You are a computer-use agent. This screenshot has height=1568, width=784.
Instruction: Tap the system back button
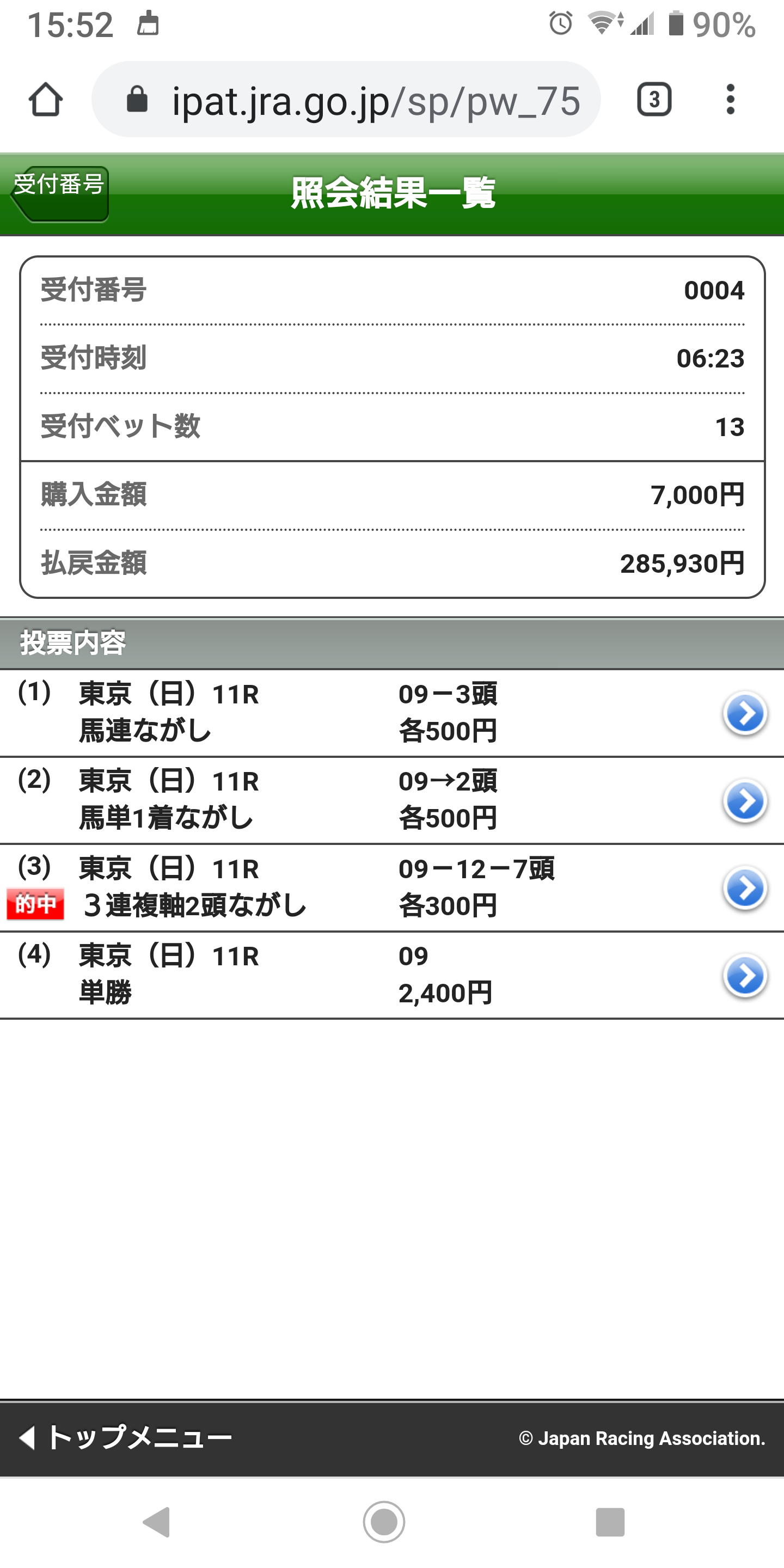[x=156, y=1522]
